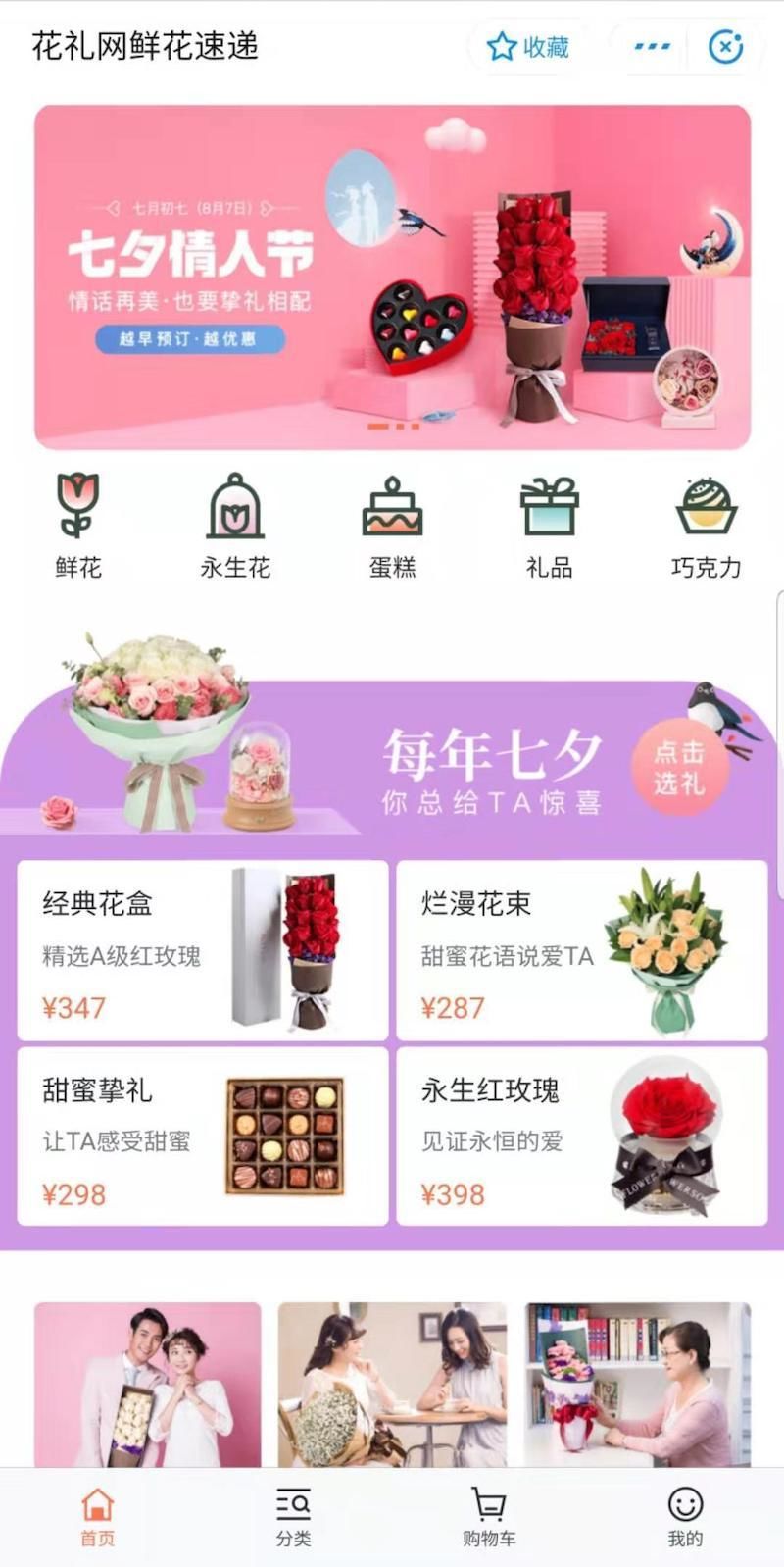Open the 购物车 shopping cart from bottom bar

click(x=487, y=1510)
